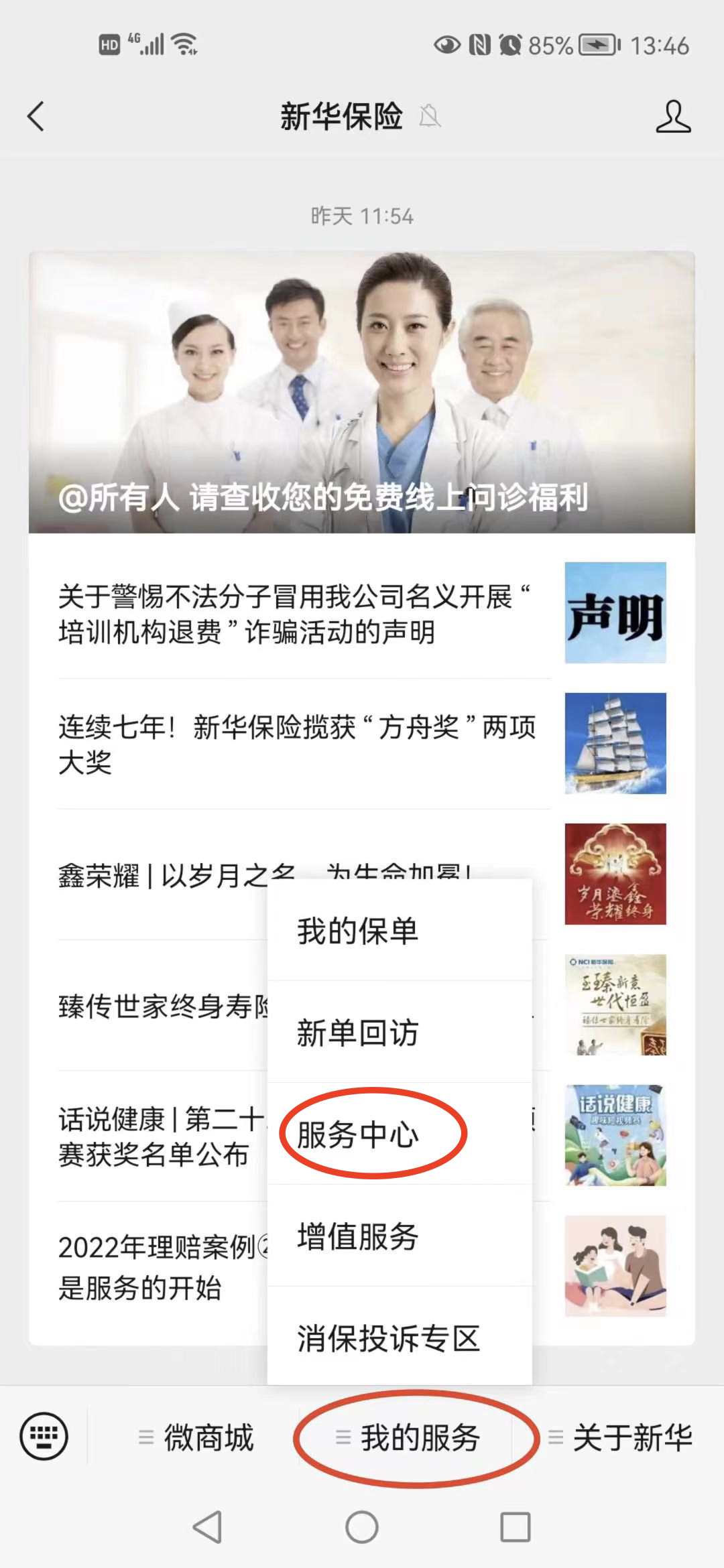
Task: Open 消保投诉专区 complaints section
Action: click(400, 1337)
